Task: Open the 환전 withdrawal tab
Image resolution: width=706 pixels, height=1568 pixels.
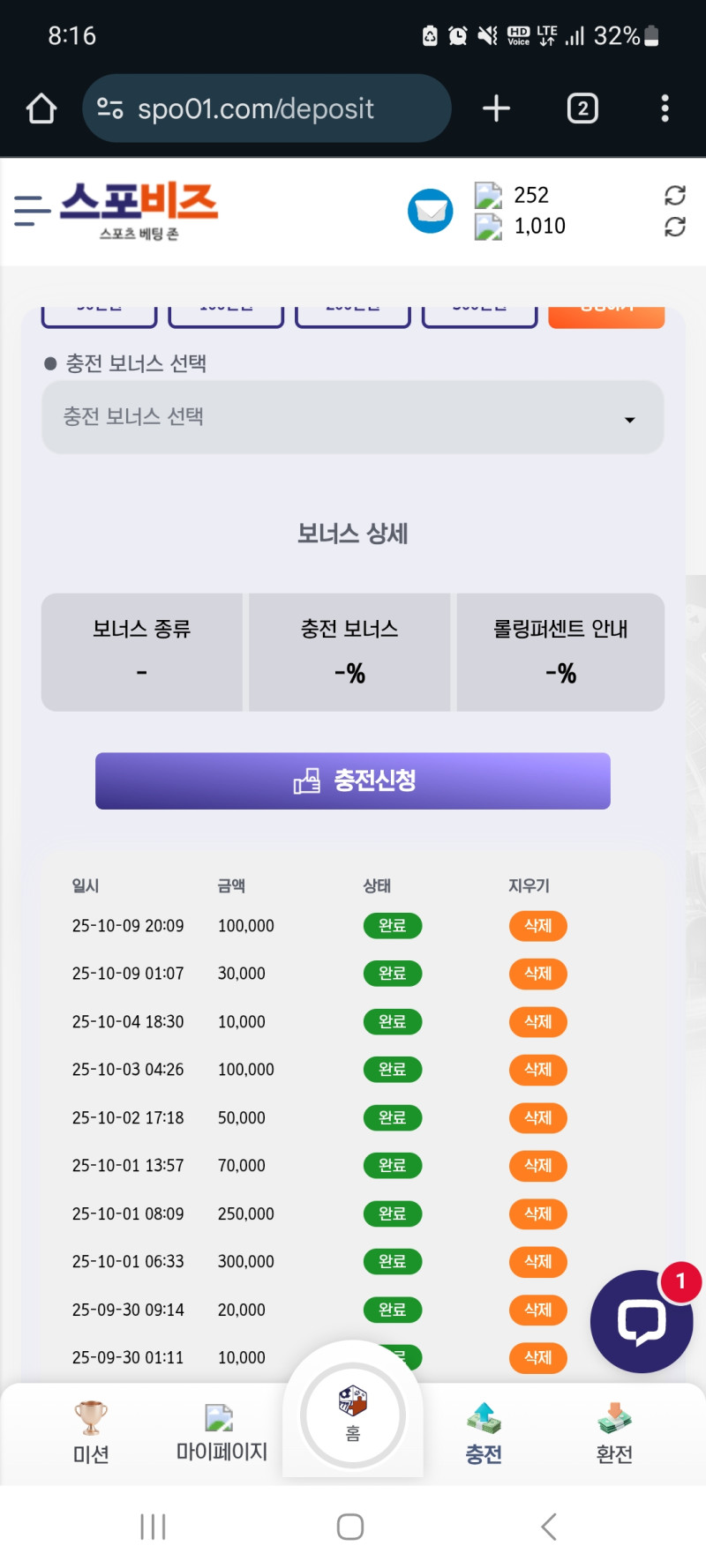Action: coord(614,1433)
